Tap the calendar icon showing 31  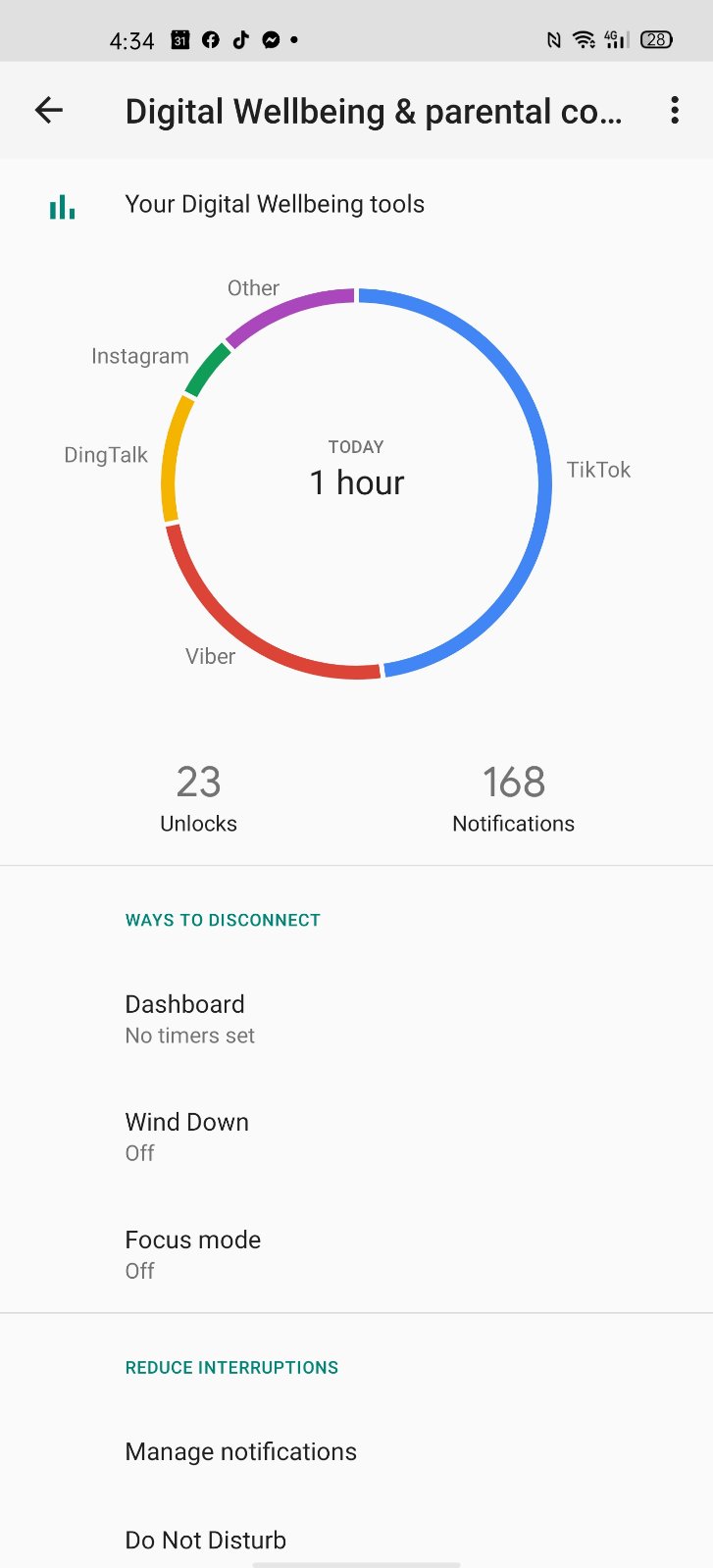coord(179,39)
